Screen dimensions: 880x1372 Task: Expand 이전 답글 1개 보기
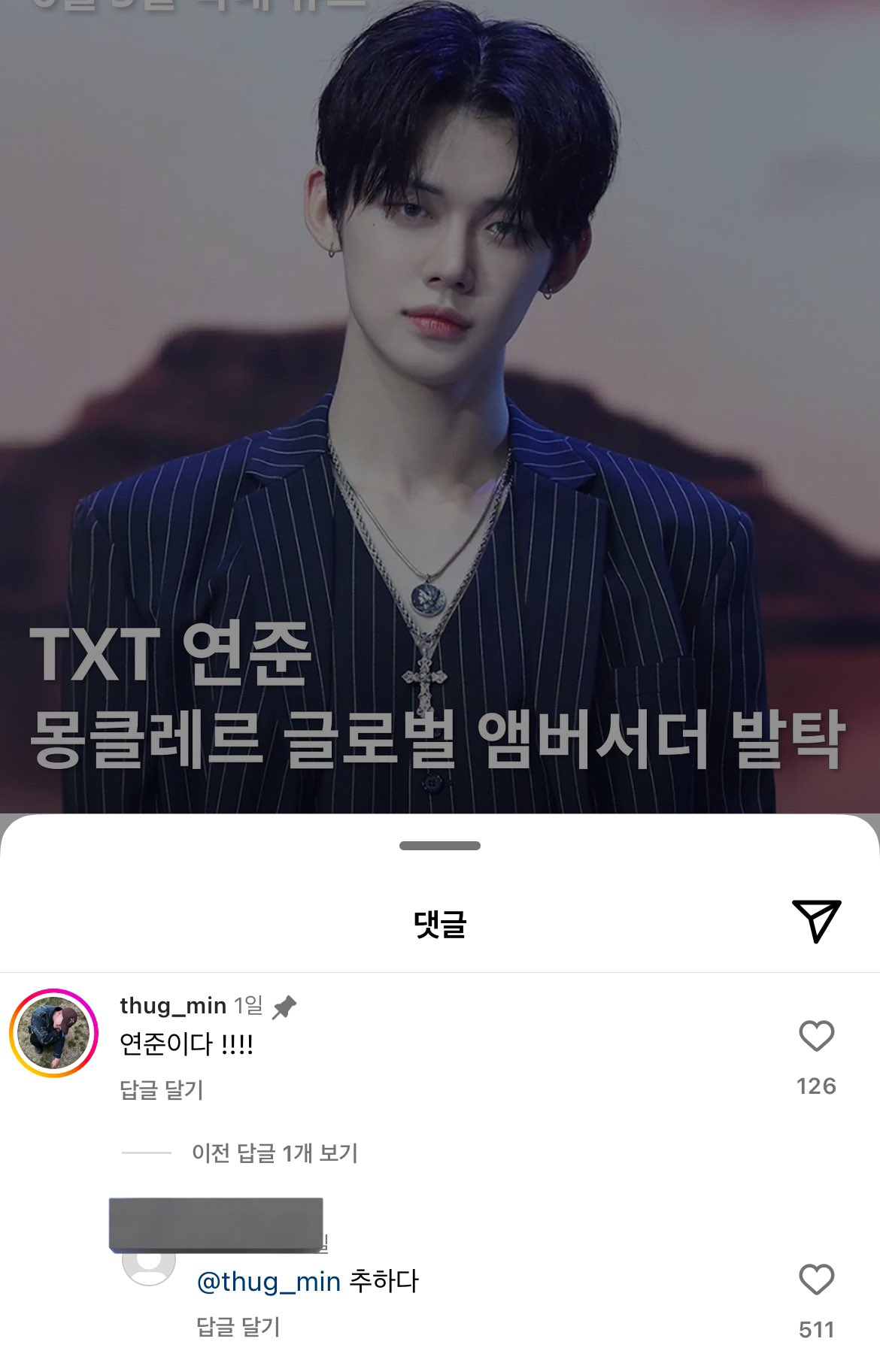click(275, 1152)
